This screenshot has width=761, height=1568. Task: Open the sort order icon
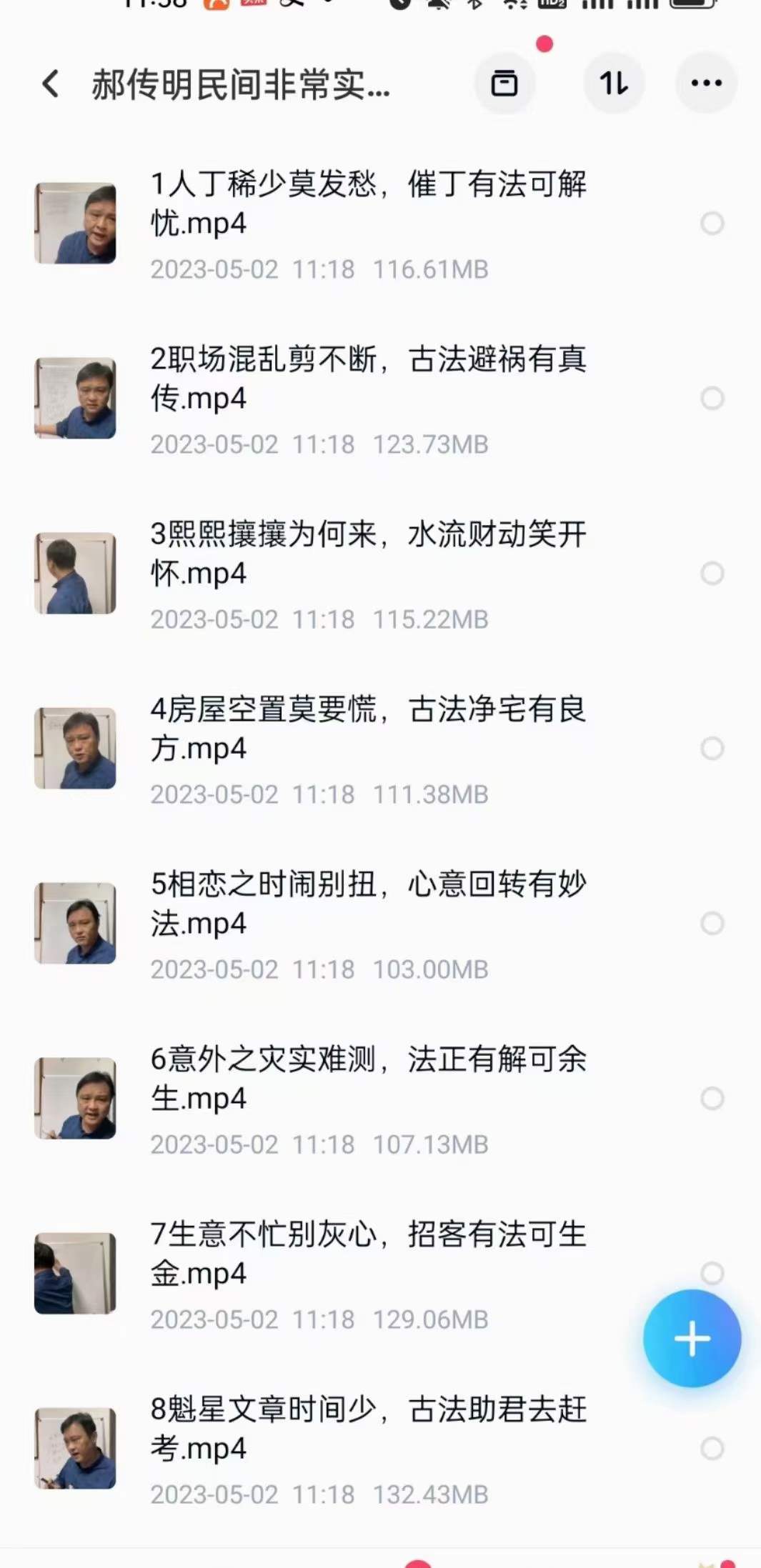coord(613,83)
